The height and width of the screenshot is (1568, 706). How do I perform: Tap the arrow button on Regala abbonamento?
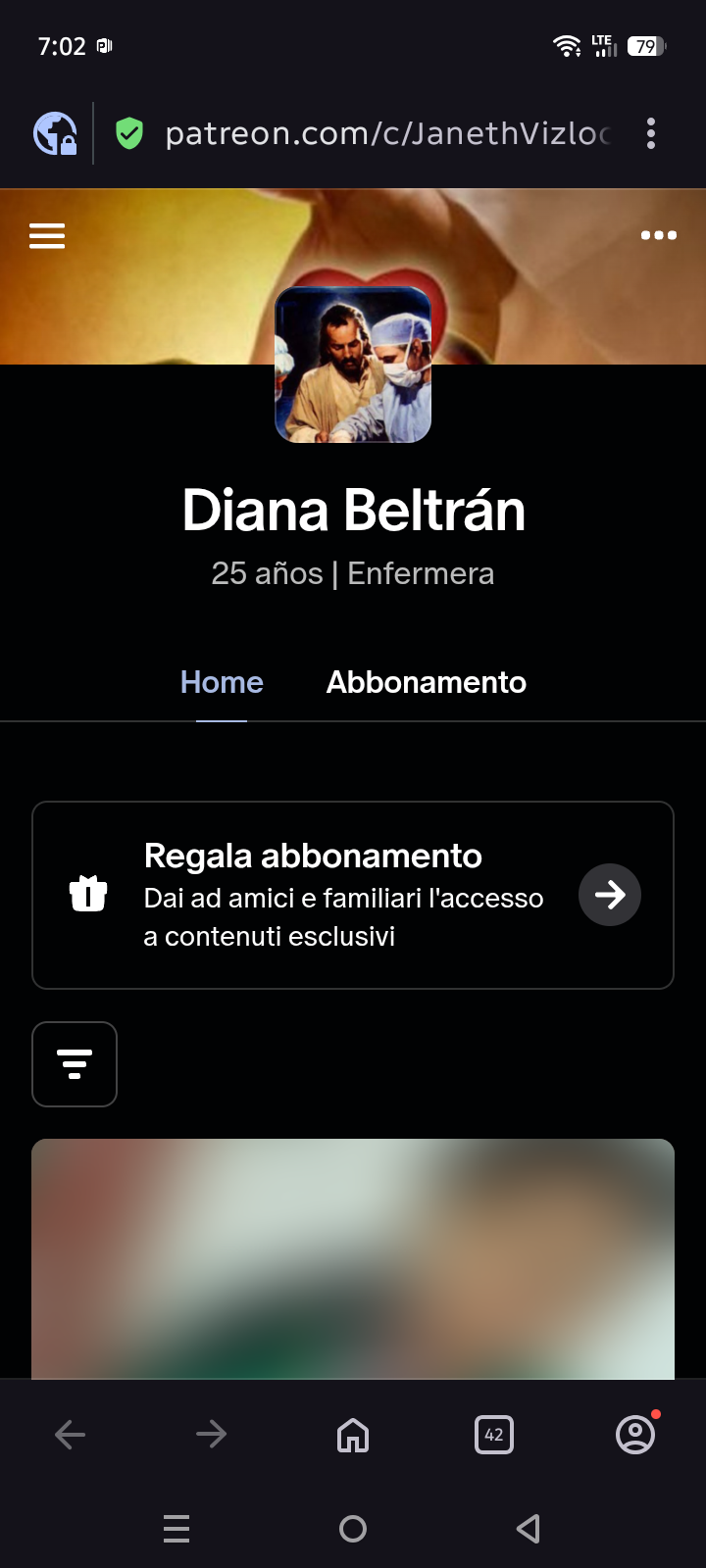pyautogui.click(x=609, y=895)
